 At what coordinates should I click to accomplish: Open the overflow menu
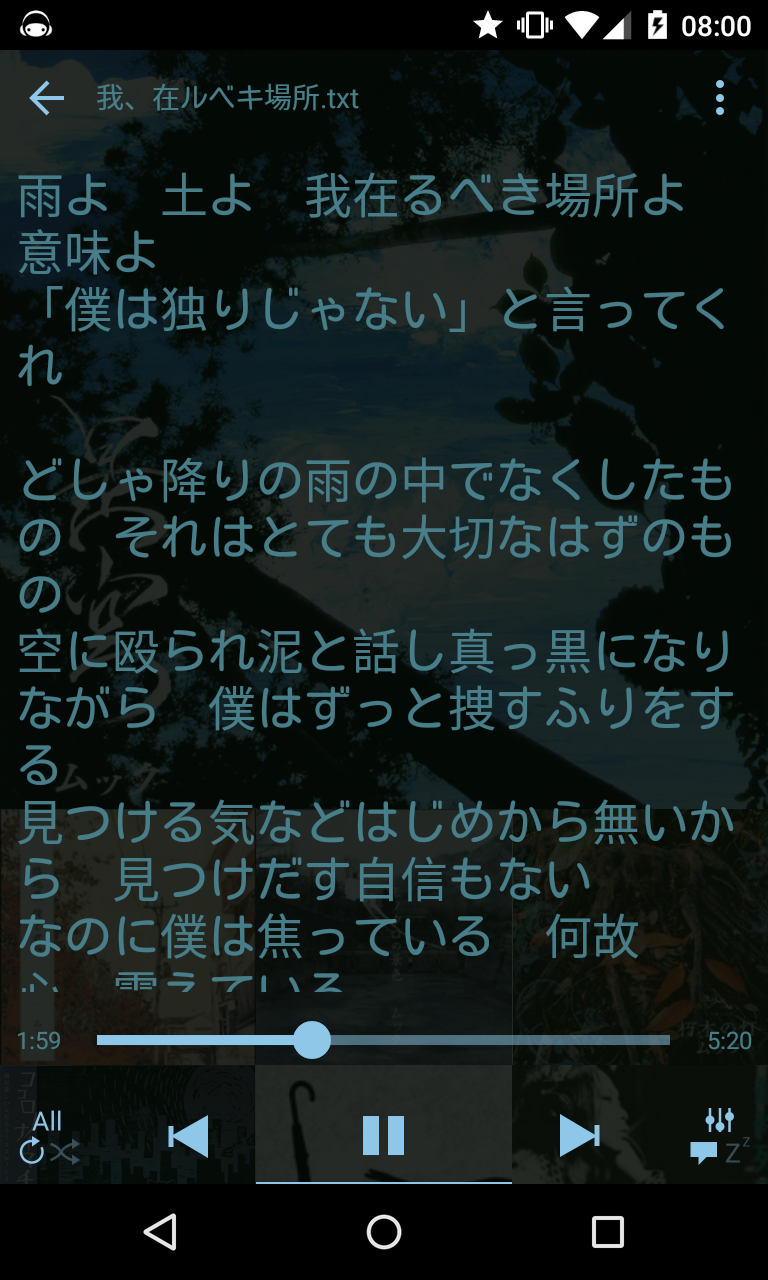coord(719,98)
